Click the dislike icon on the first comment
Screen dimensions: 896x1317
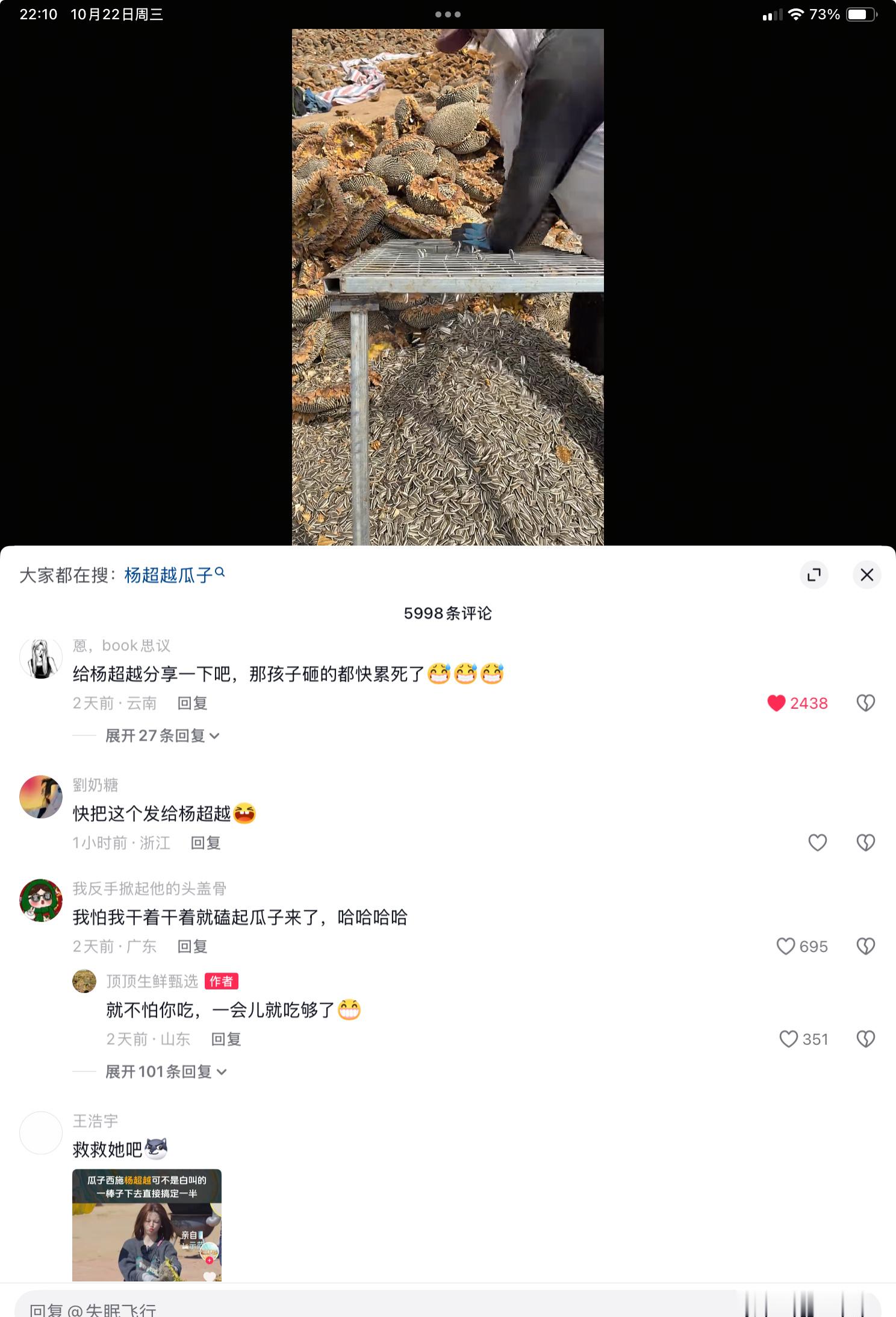[866, 703]
